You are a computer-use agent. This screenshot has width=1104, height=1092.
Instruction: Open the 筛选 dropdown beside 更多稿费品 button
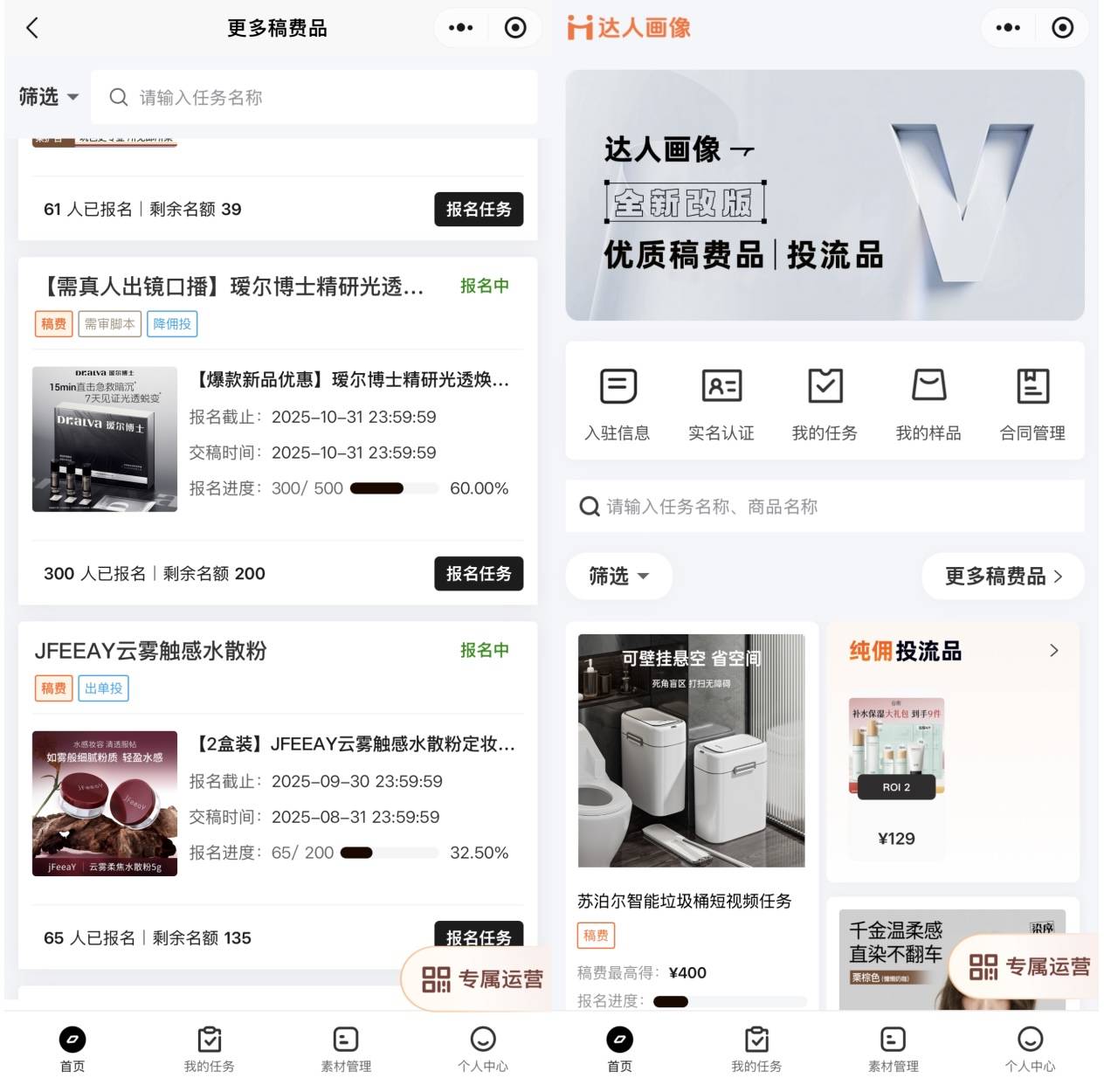tap(618, 577)
